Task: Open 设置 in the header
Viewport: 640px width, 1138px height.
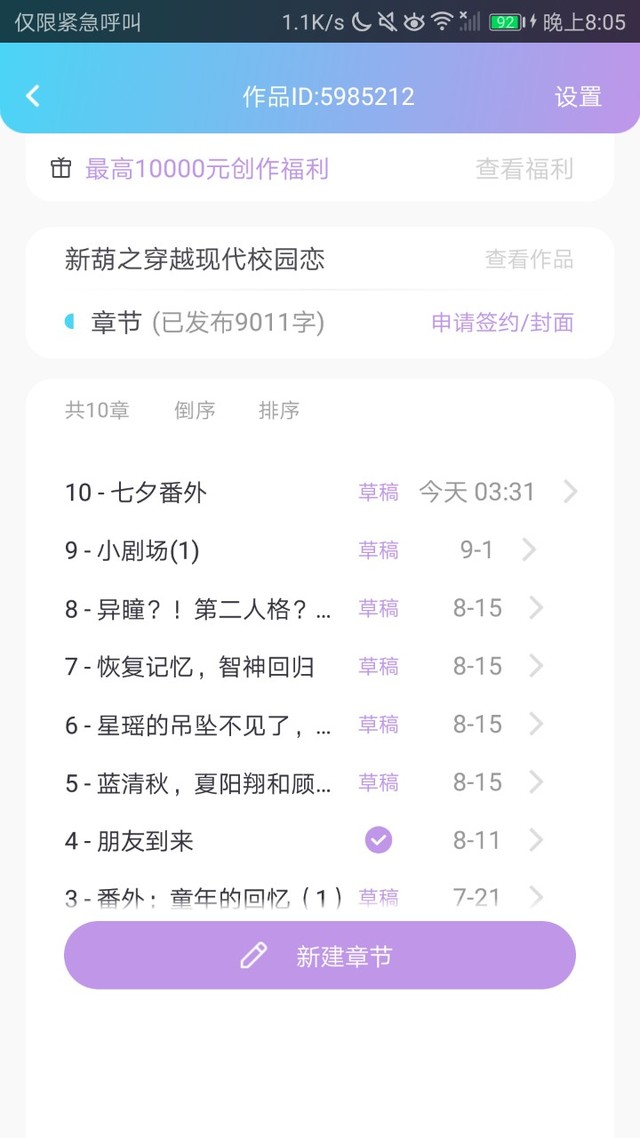Action: pyautogui.click(x=578, y=97)
